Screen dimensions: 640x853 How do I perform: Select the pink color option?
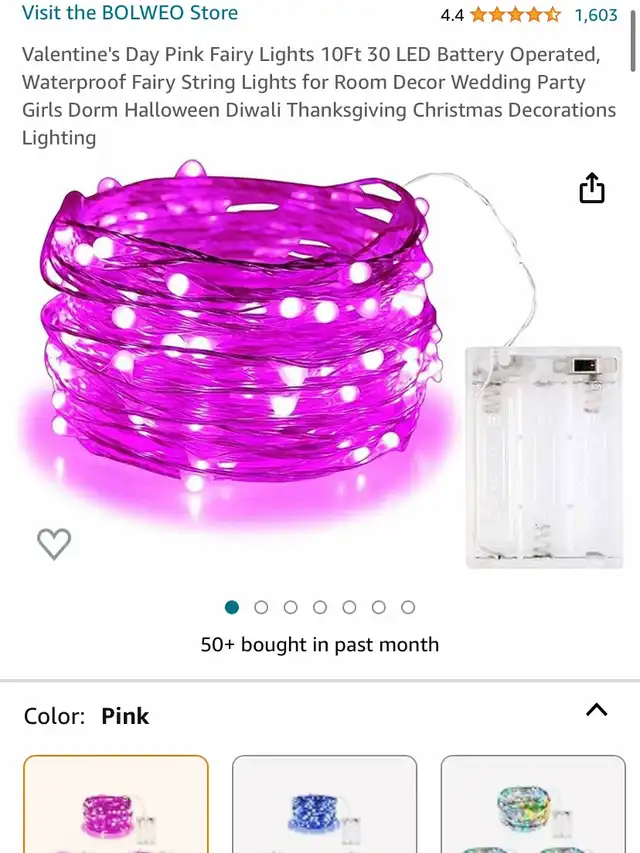116,804
